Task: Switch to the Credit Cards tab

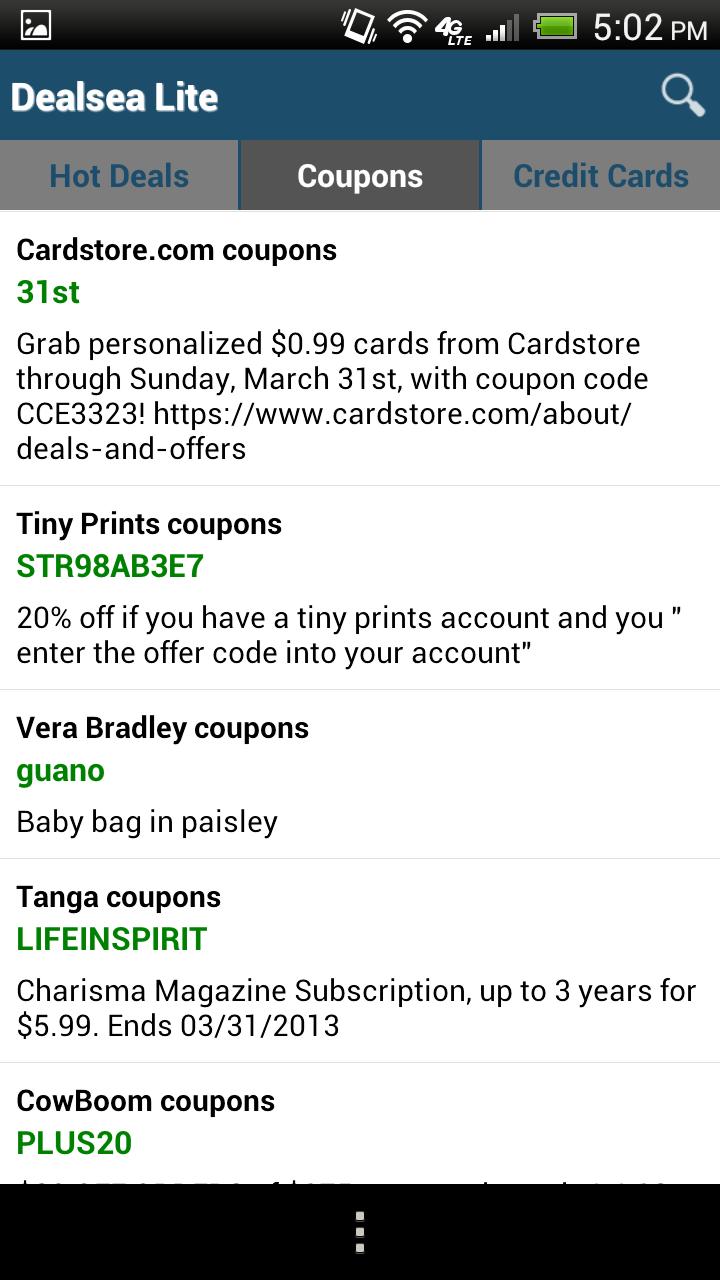Action: 600,175
